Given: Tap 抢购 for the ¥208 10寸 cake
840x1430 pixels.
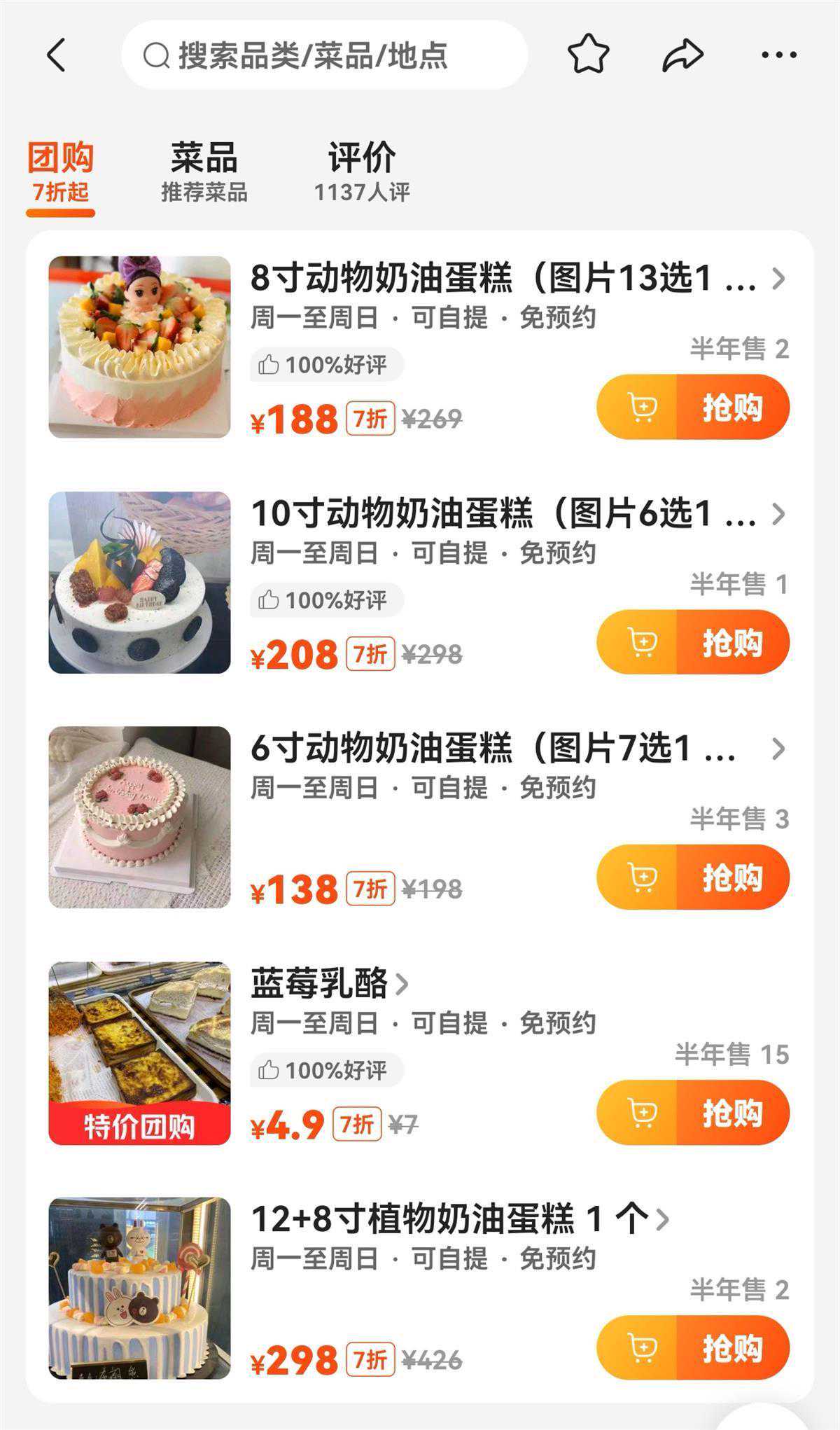Looking at the screenshot, I should 732,642.
